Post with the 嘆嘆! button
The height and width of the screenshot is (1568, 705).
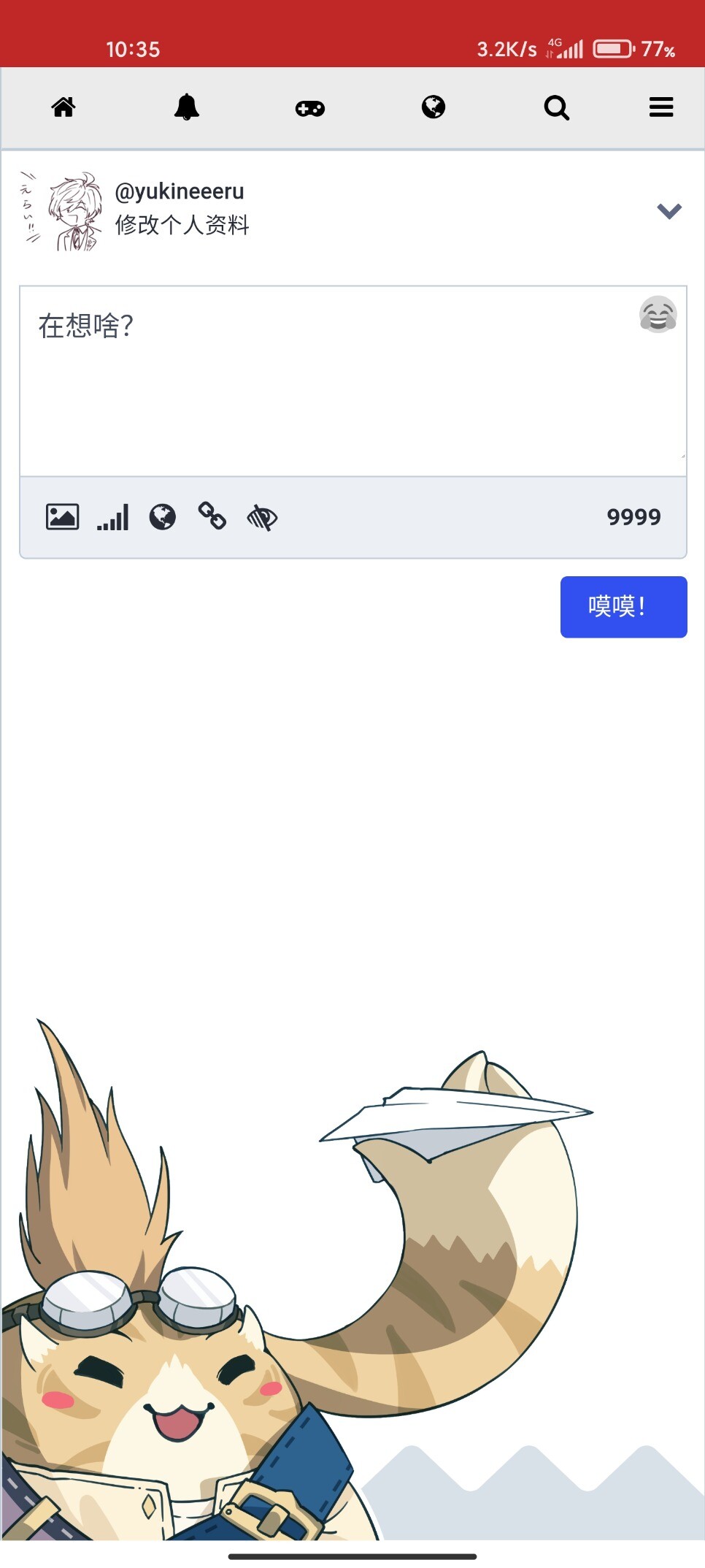coord(623,607)
